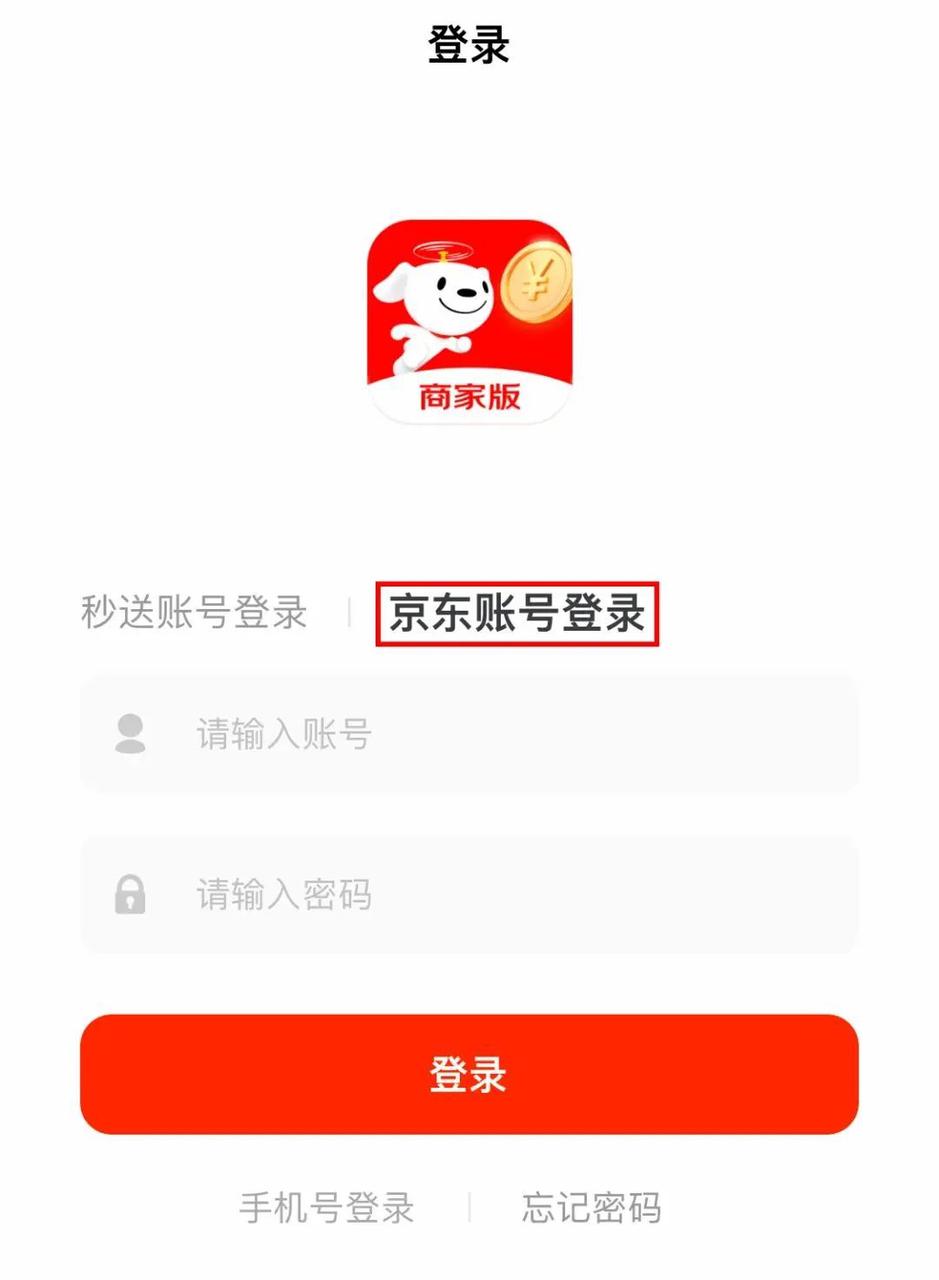Tap the red 登录 button
This screenshot has width=939, height=1280.
pos(469,1074)
